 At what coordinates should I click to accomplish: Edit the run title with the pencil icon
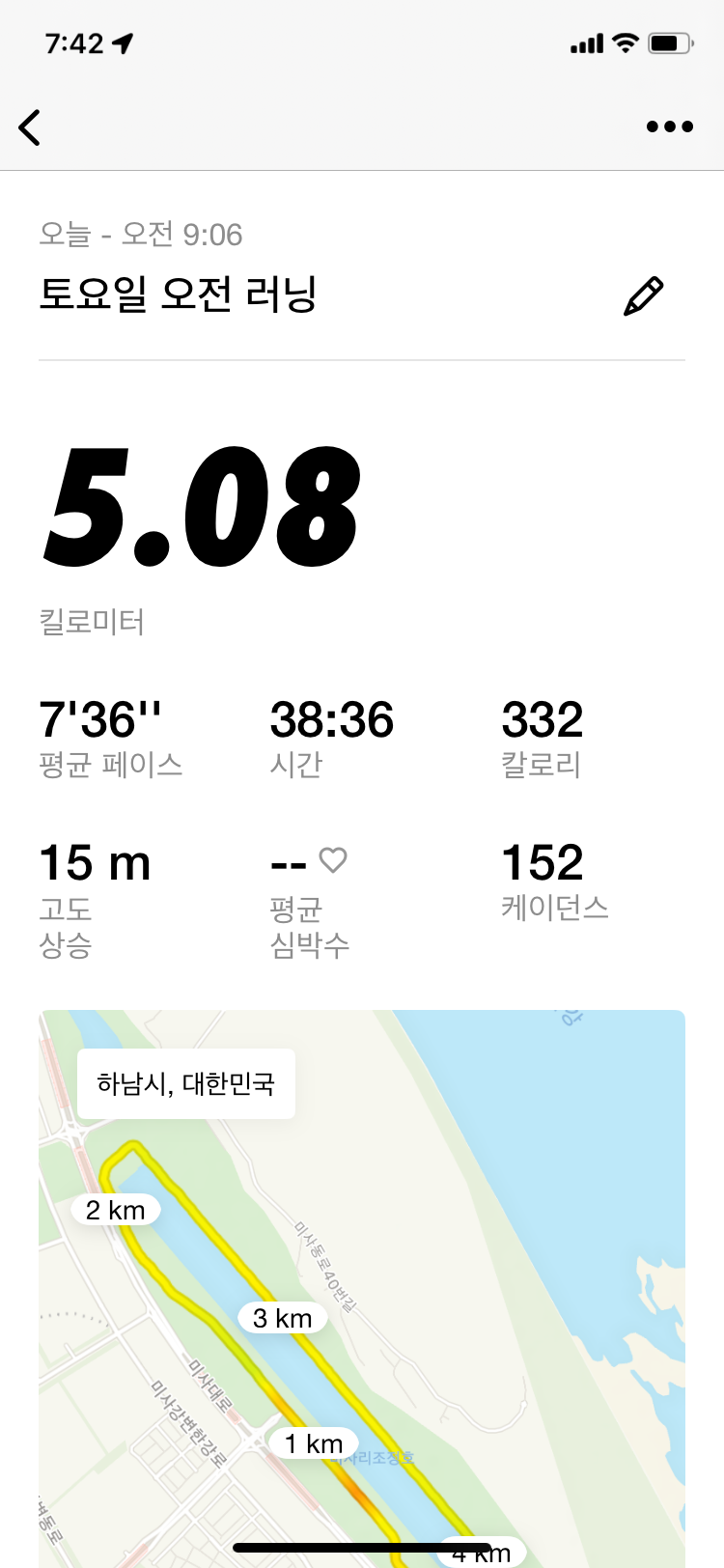coord(643,296)
